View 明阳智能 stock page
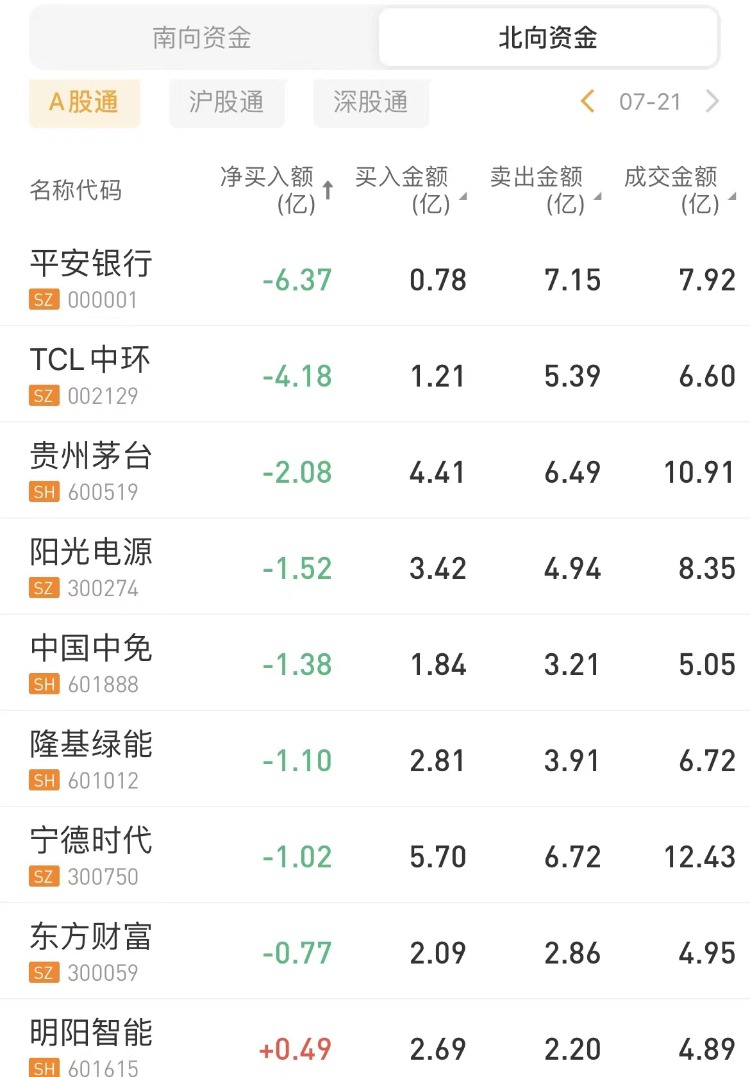 coord(91,1044)
